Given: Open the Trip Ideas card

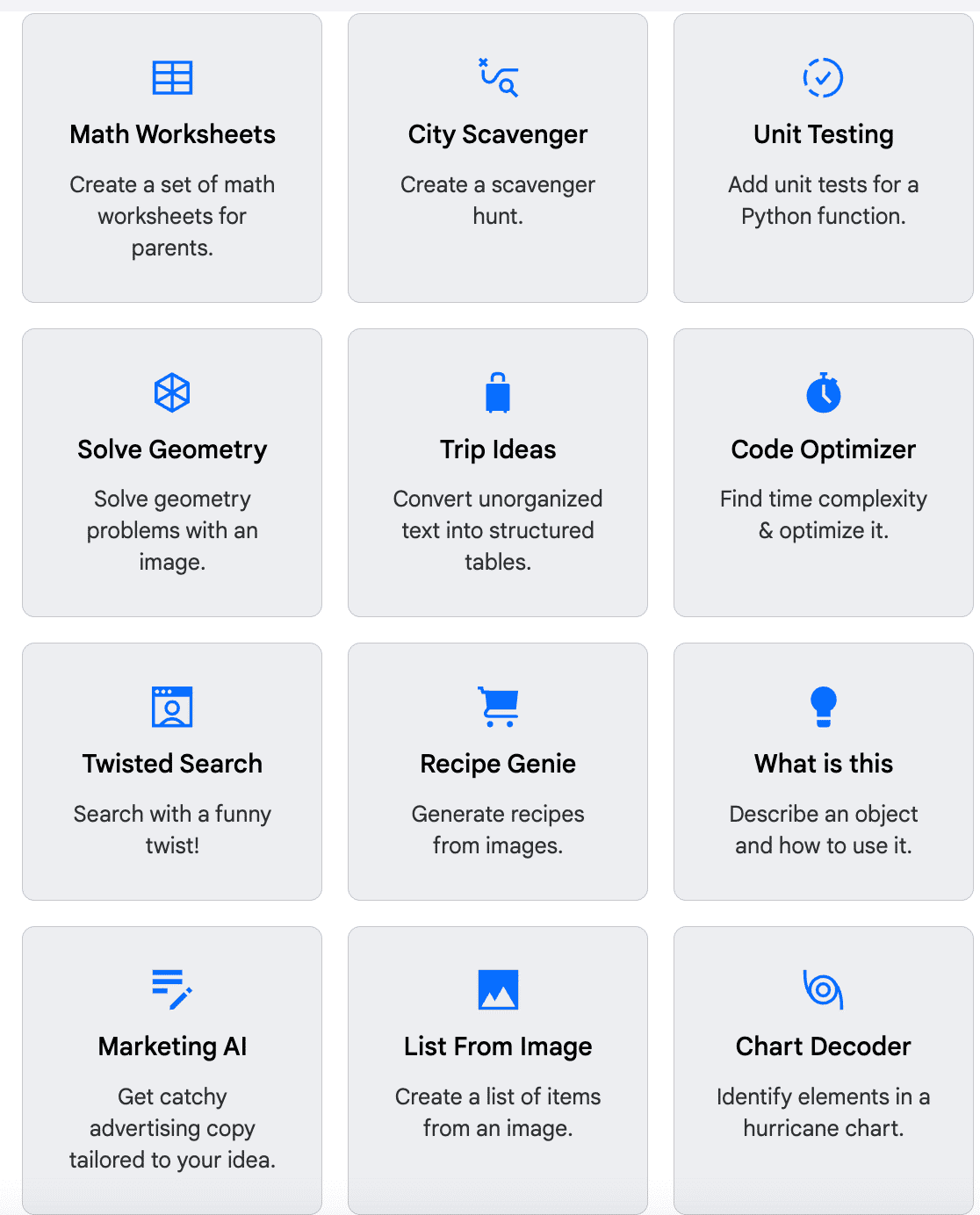Looking at the screenshot, I should 498,472.
